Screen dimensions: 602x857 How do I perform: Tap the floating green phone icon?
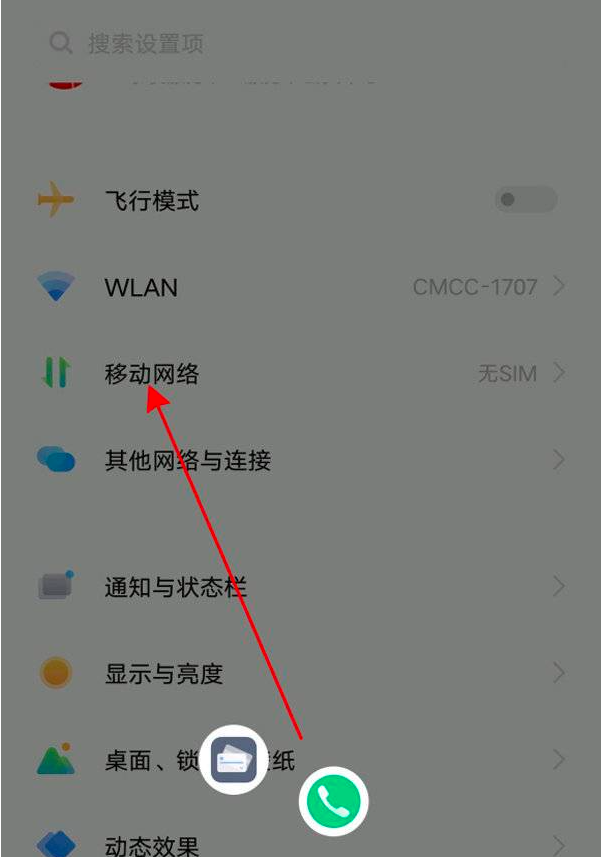point(334,801)
